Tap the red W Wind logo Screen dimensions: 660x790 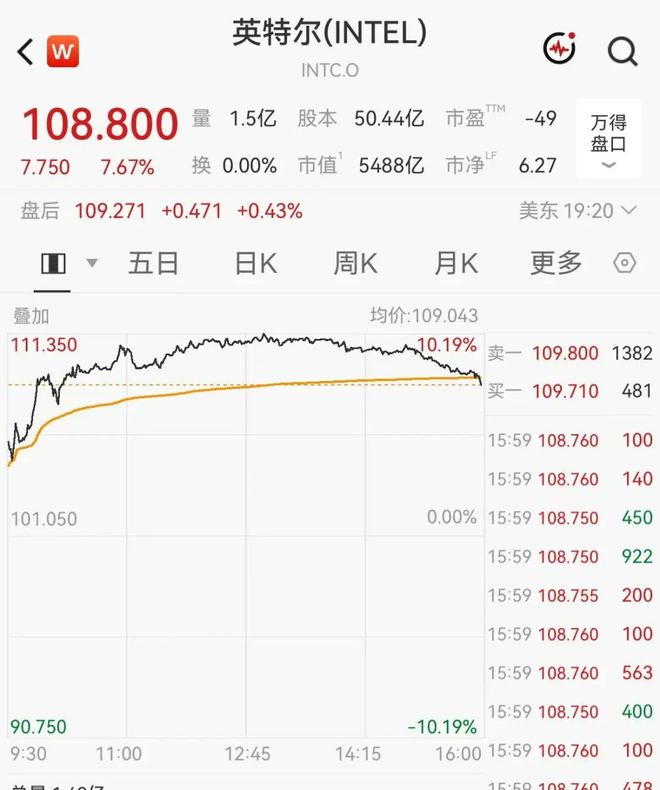pos(63,51)
